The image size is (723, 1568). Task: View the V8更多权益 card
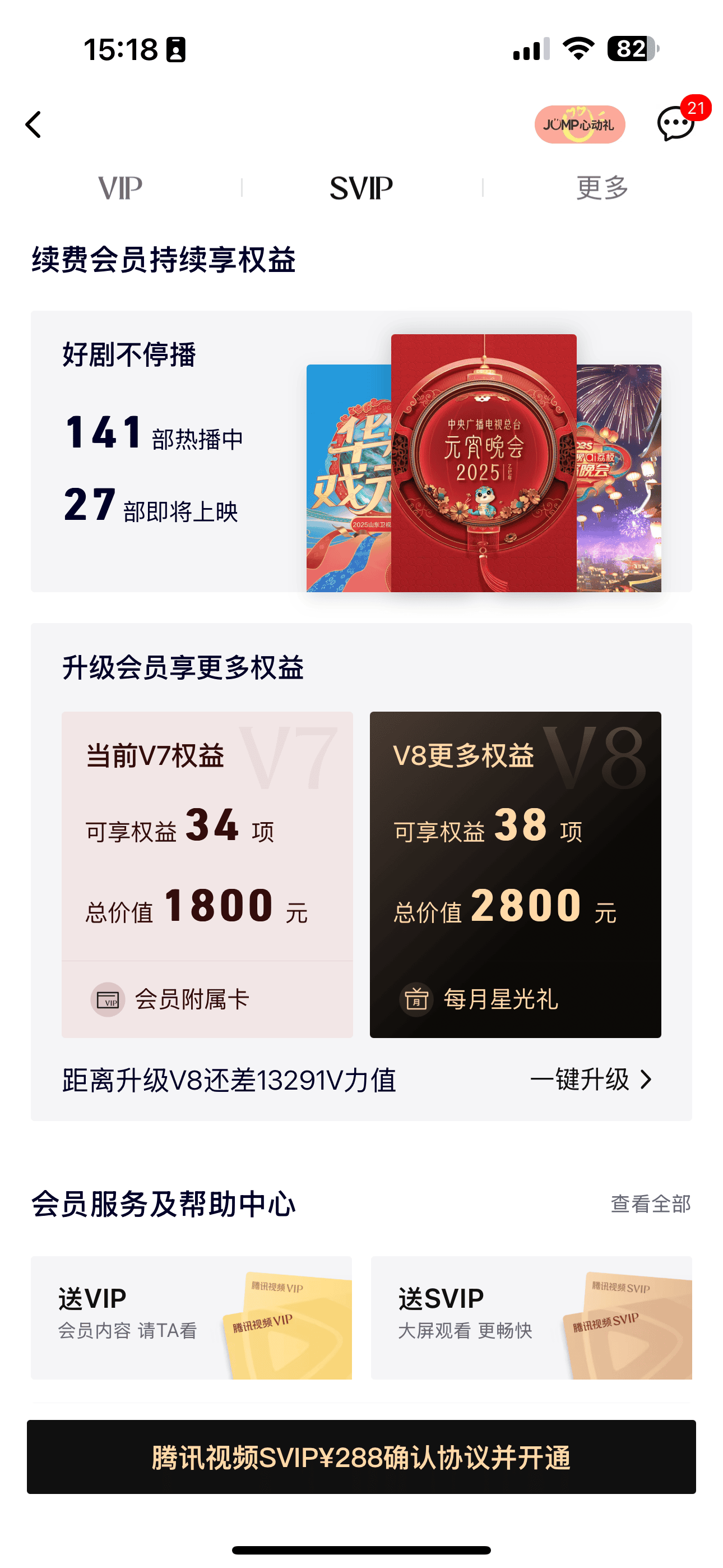[515, 874]
